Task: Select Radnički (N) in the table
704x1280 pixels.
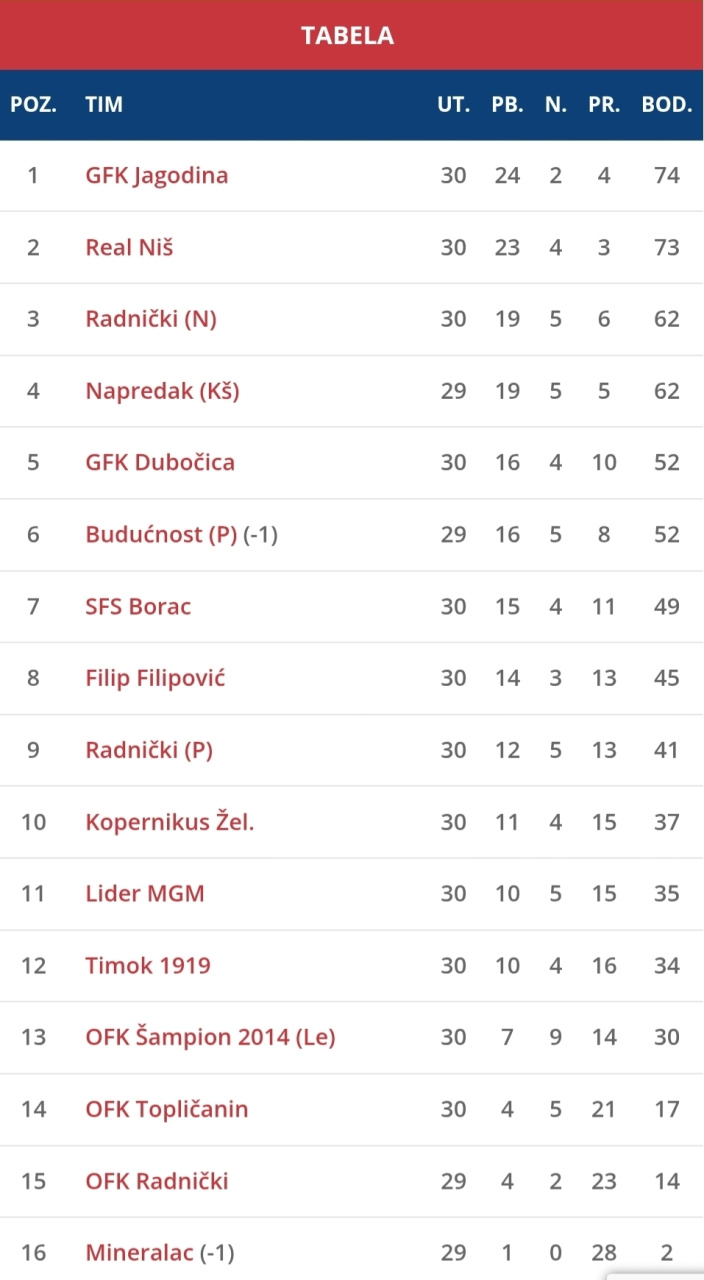Action: (x=151, y=319)
